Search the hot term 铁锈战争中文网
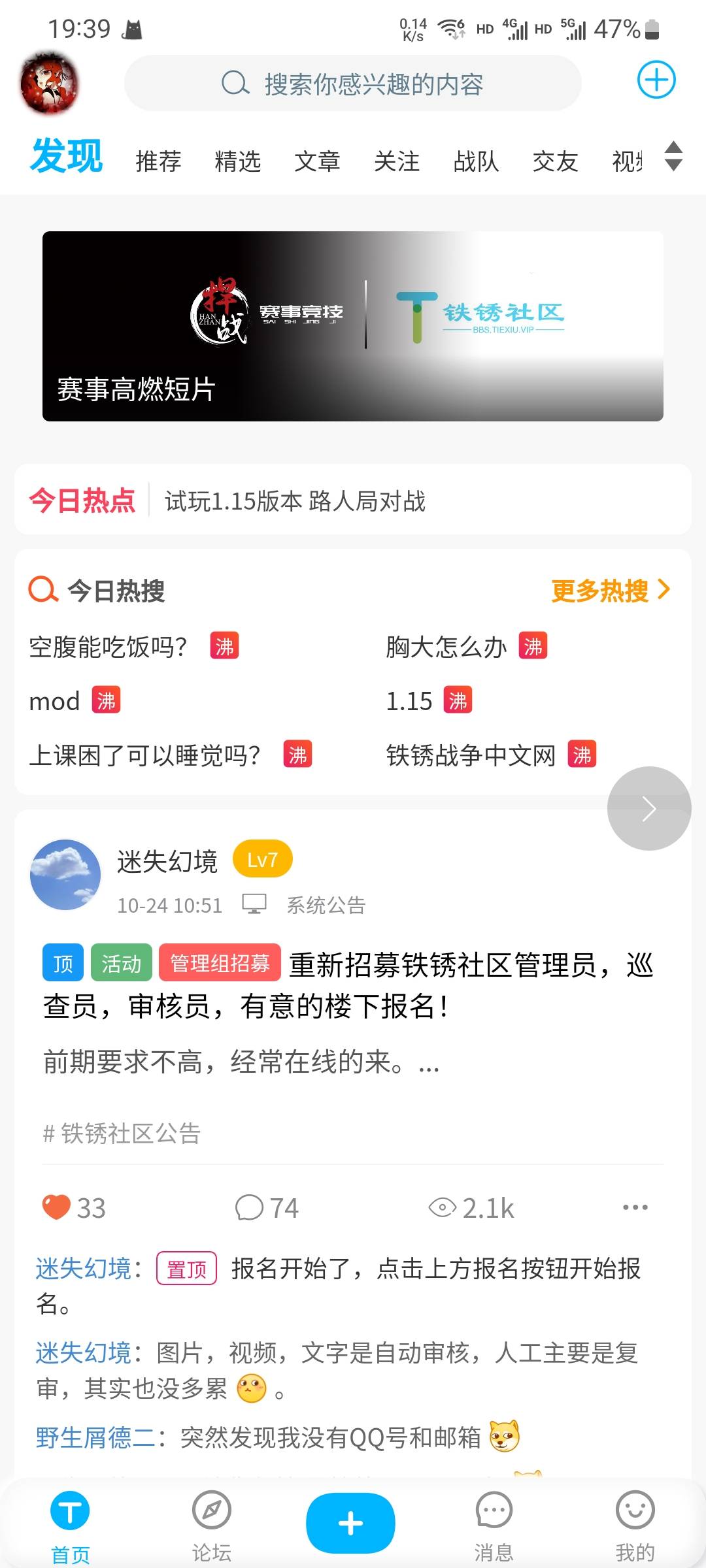The image size is (706, 1568). click(471, 755)
